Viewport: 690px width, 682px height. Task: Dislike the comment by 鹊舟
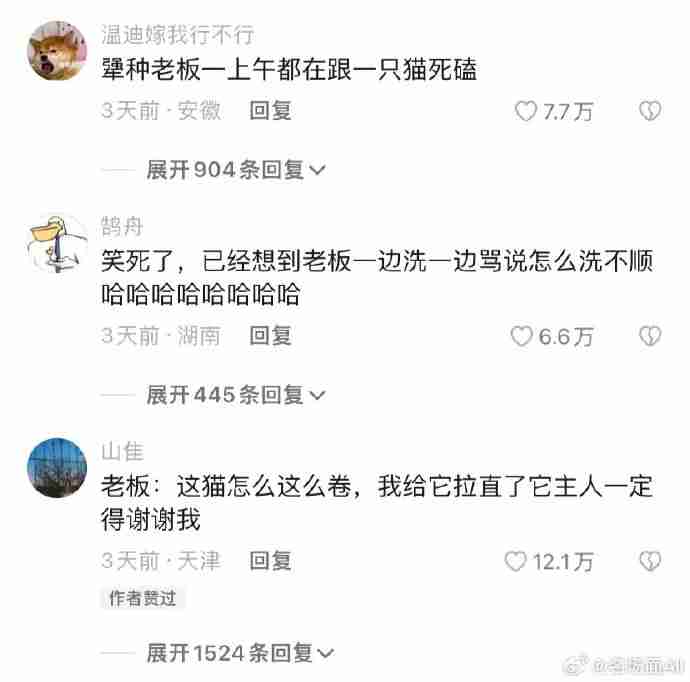[x=650, y=336]
